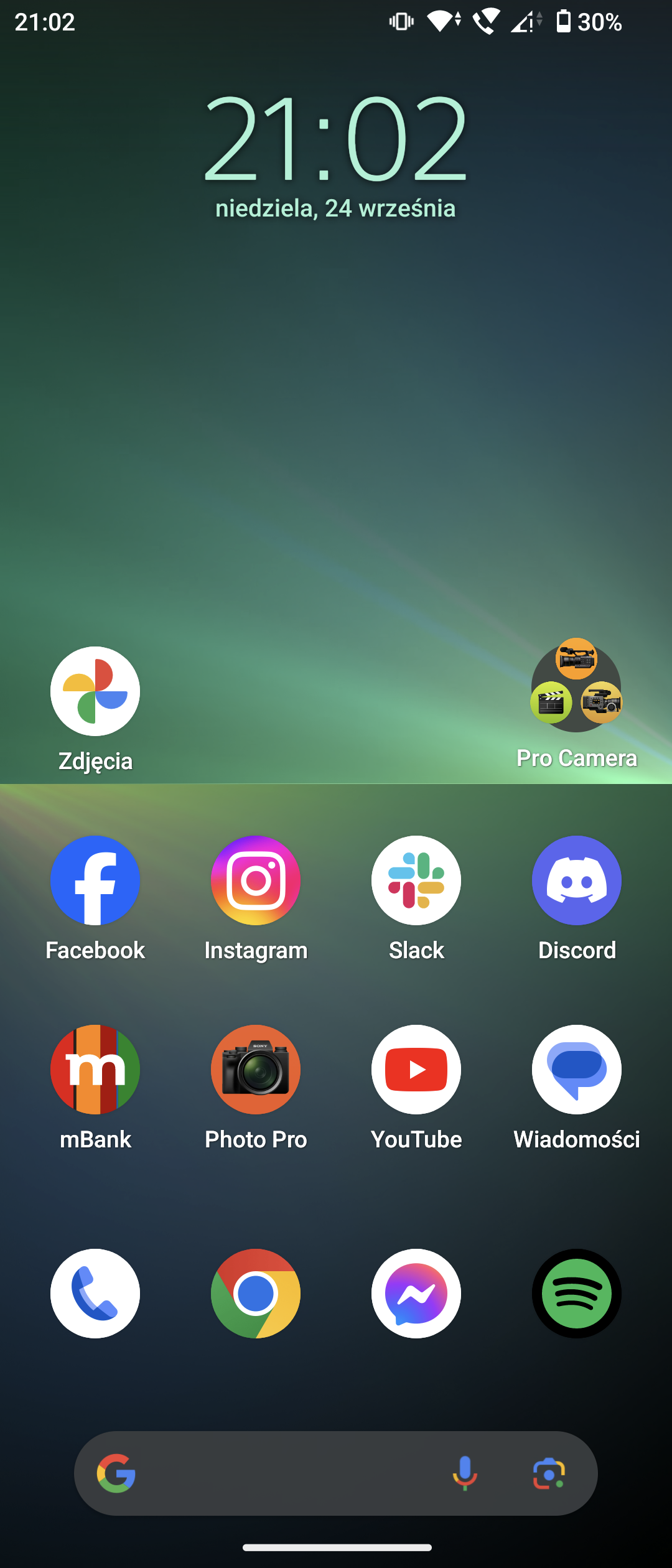672x1568 pixels.
Task: Open the Discord app
Action: (x=576, y=880)
